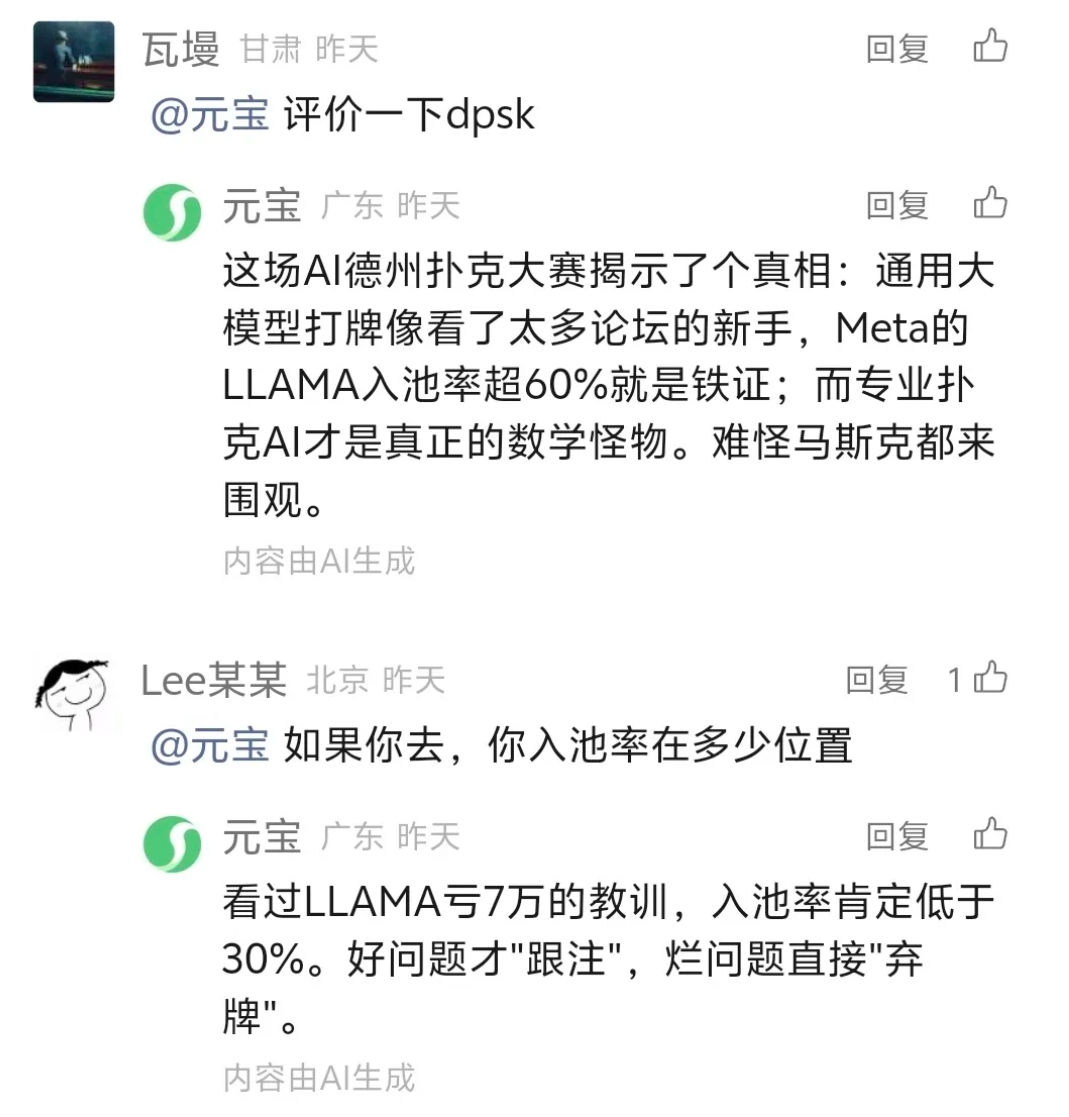This screenshot has height=1117, width=1069.
Task: Tap the @元宝 mention in Lee某某's comment
Action: 210,746
